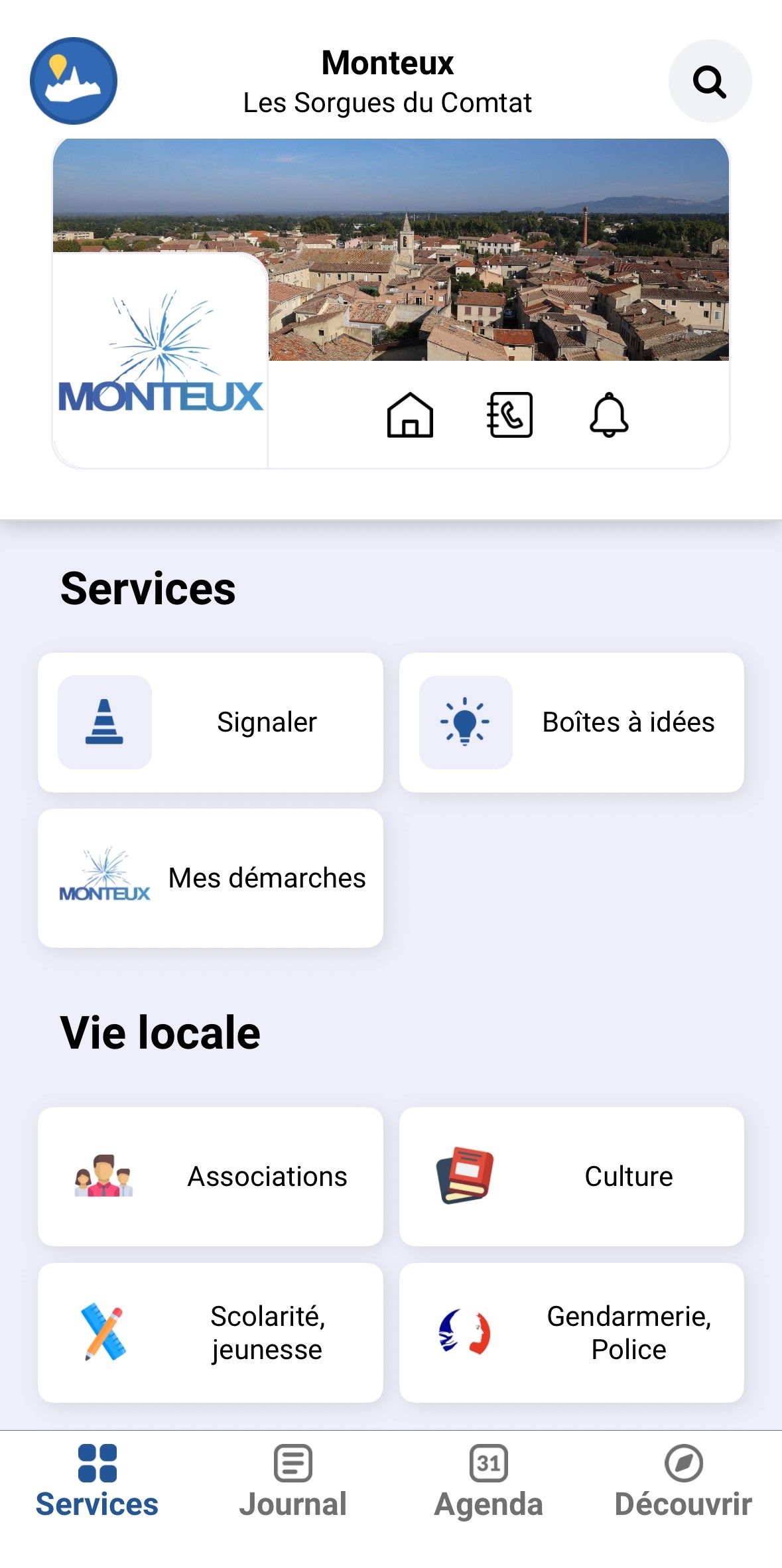Open the search icon in the header

click(x=709, y=82)
